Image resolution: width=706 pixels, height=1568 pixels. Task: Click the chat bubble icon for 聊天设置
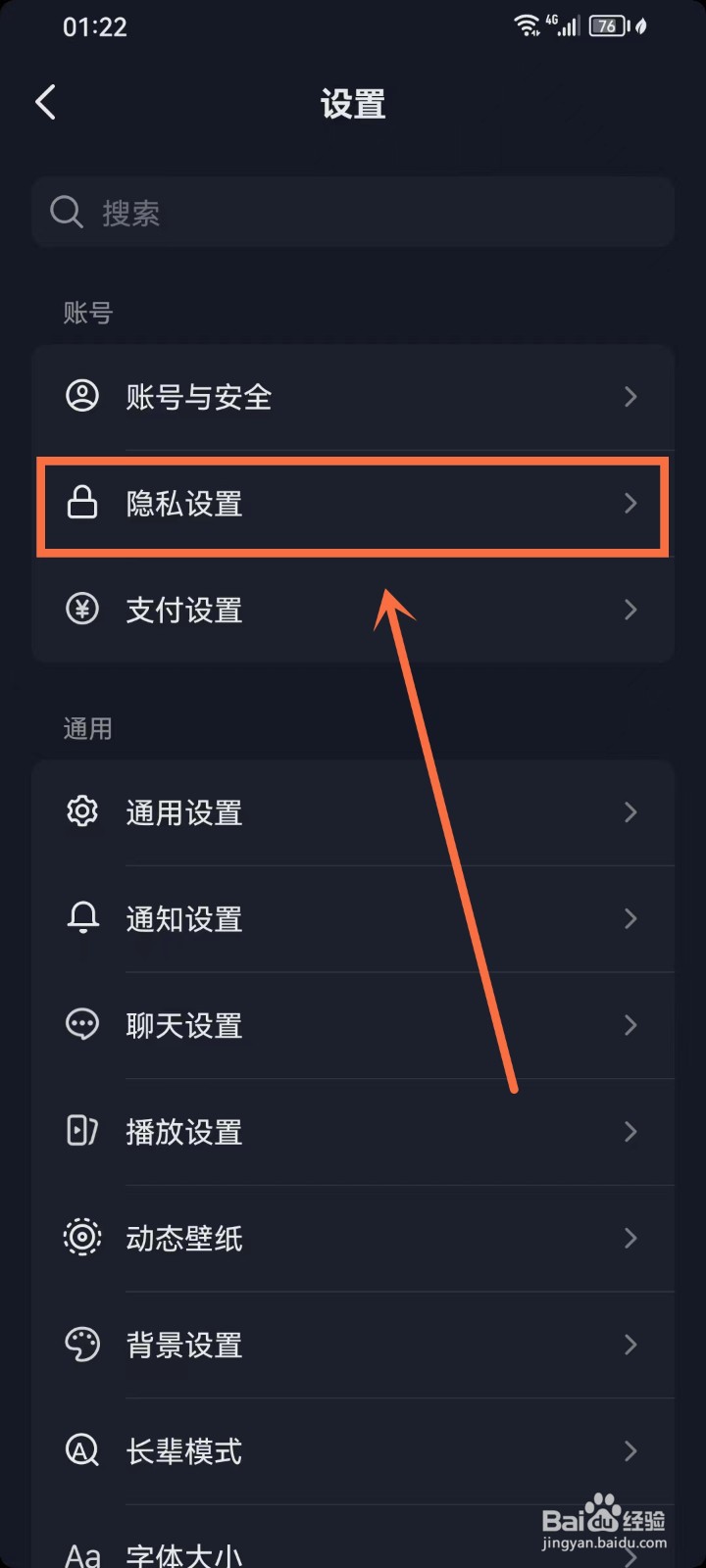[82, 1025]
